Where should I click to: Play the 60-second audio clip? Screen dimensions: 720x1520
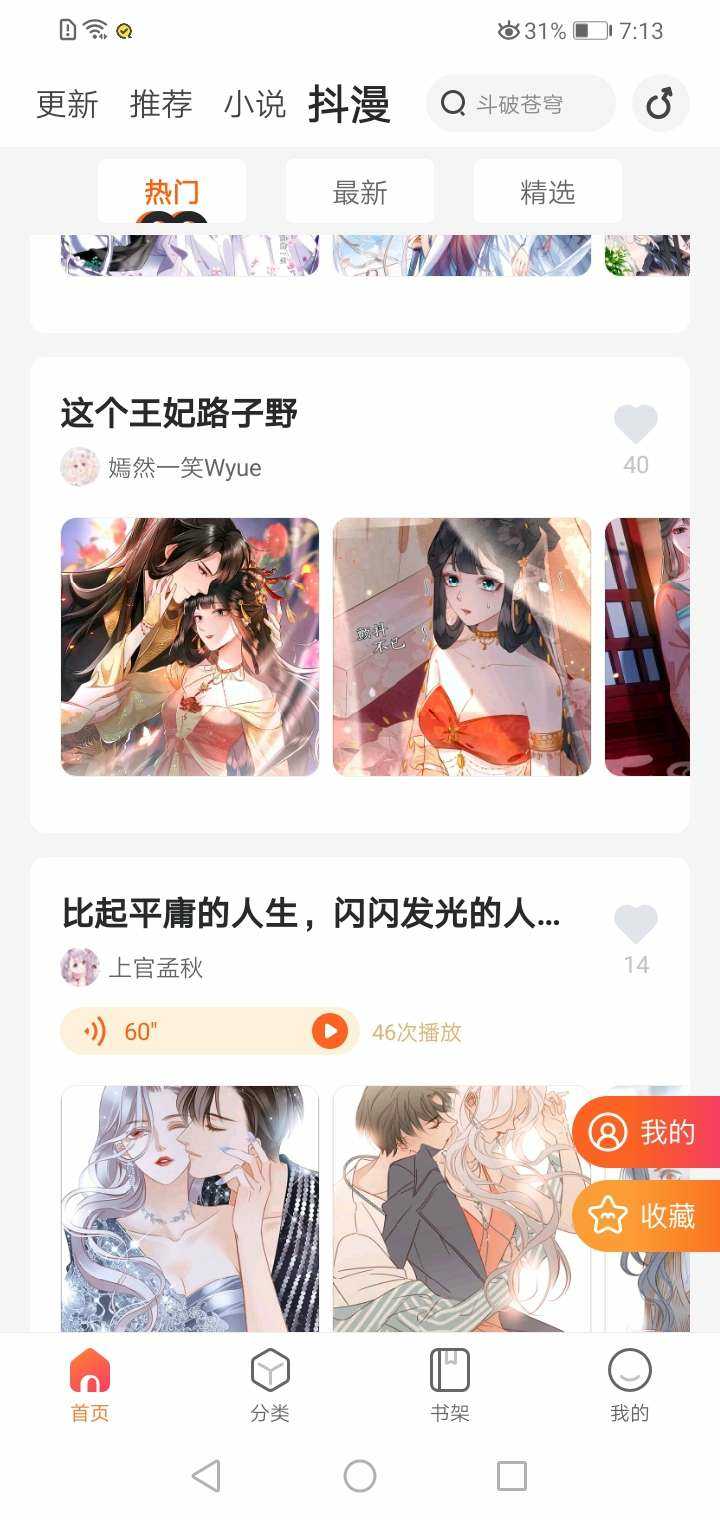click(x=329, y=1031)
